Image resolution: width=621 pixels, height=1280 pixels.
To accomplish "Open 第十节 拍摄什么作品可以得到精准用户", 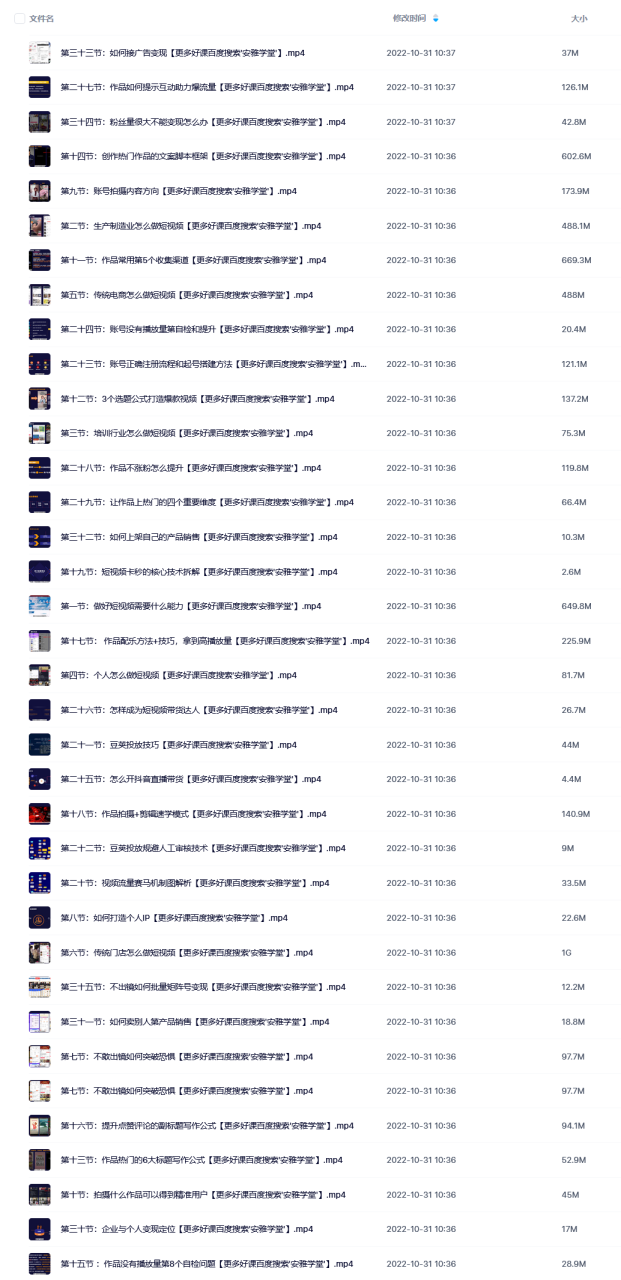I will pos(203,1195).
